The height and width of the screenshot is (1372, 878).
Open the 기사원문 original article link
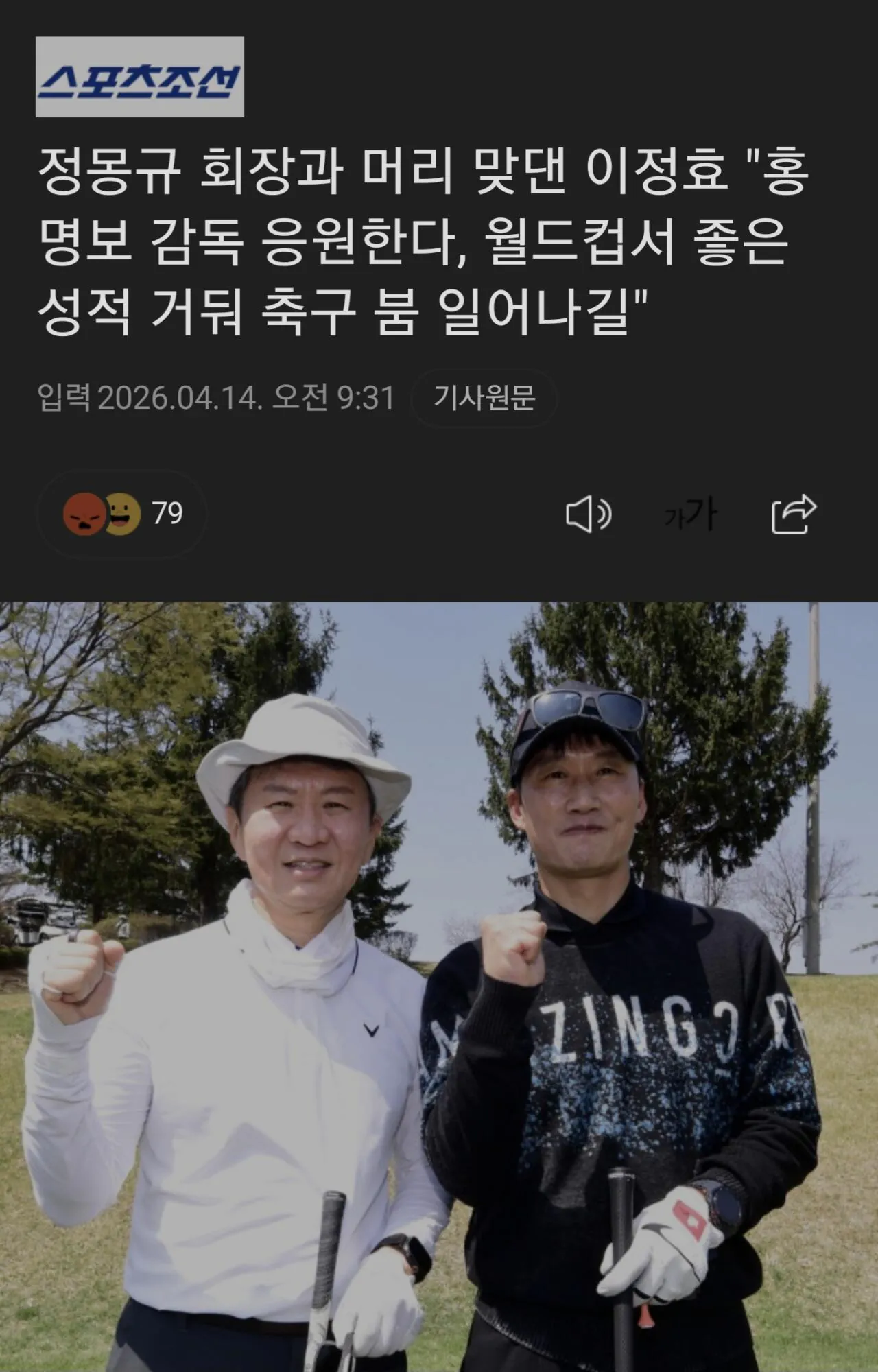pos(484,398)
